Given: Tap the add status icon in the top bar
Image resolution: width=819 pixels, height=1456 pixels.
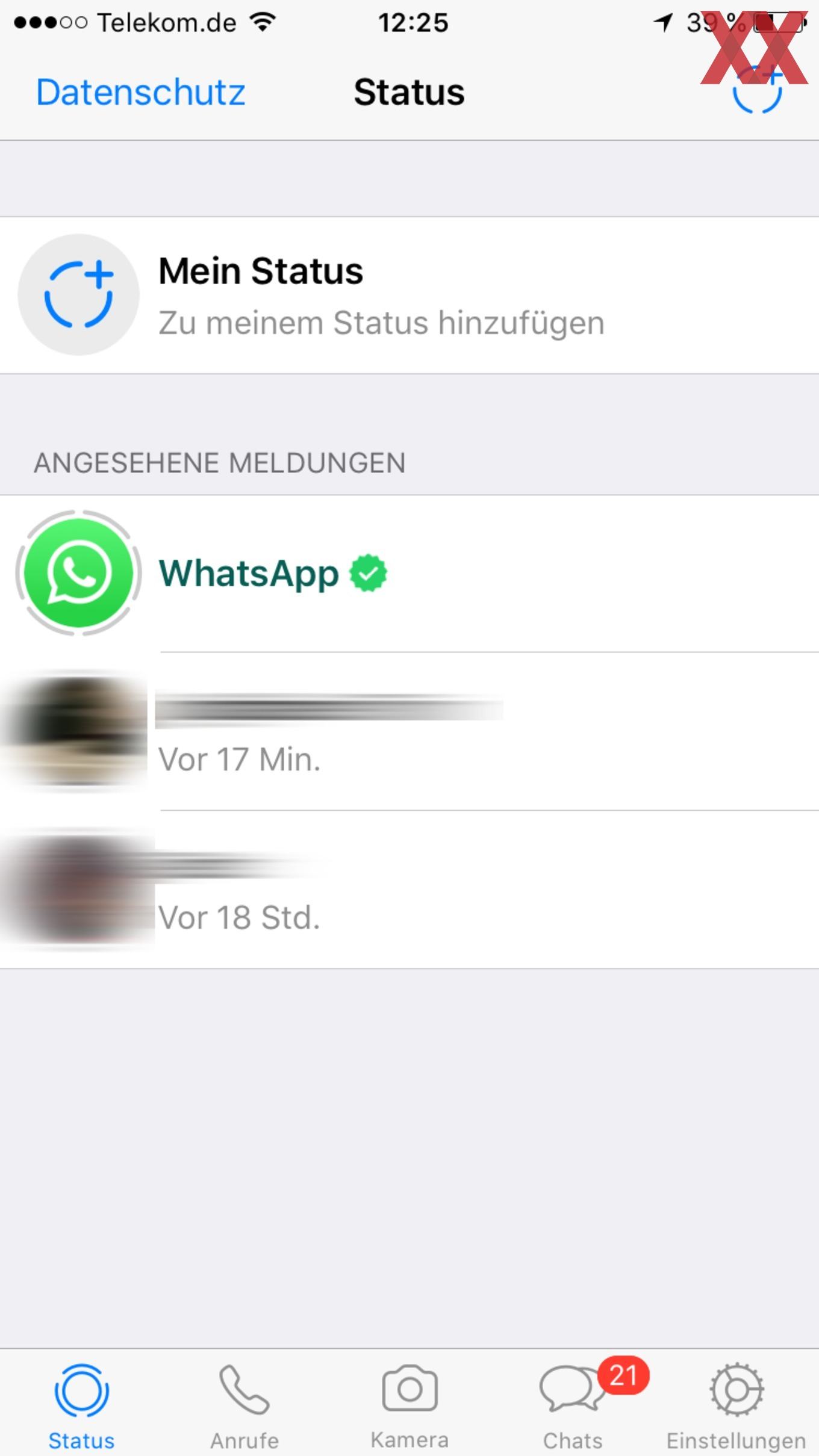Looking at the screenshot, I should tap(758, 89).
